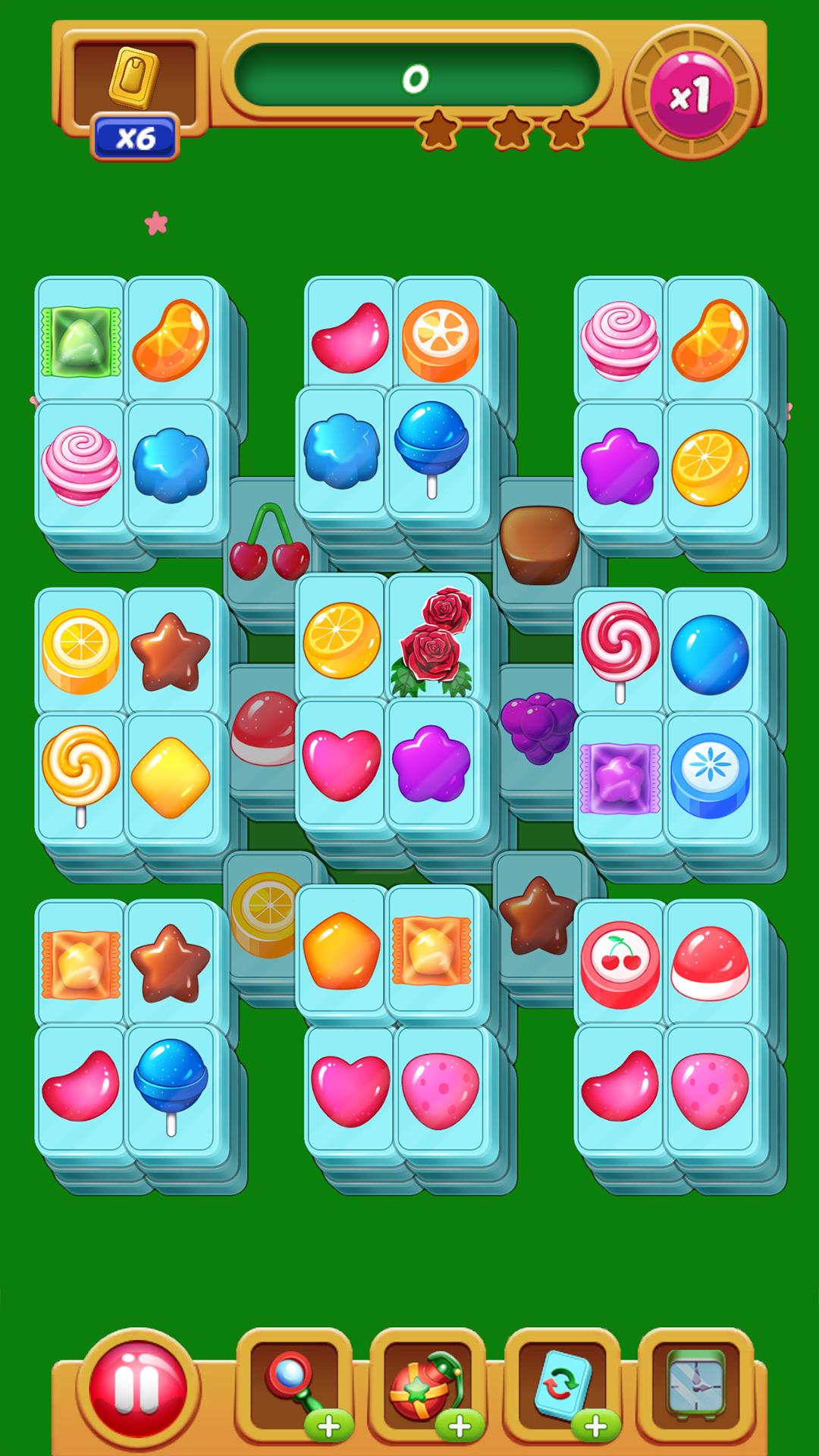The height and width of the screenshot is (1456, 819).
Task: Select the purple wrapped candy tile
Action: tap(620, 777)
